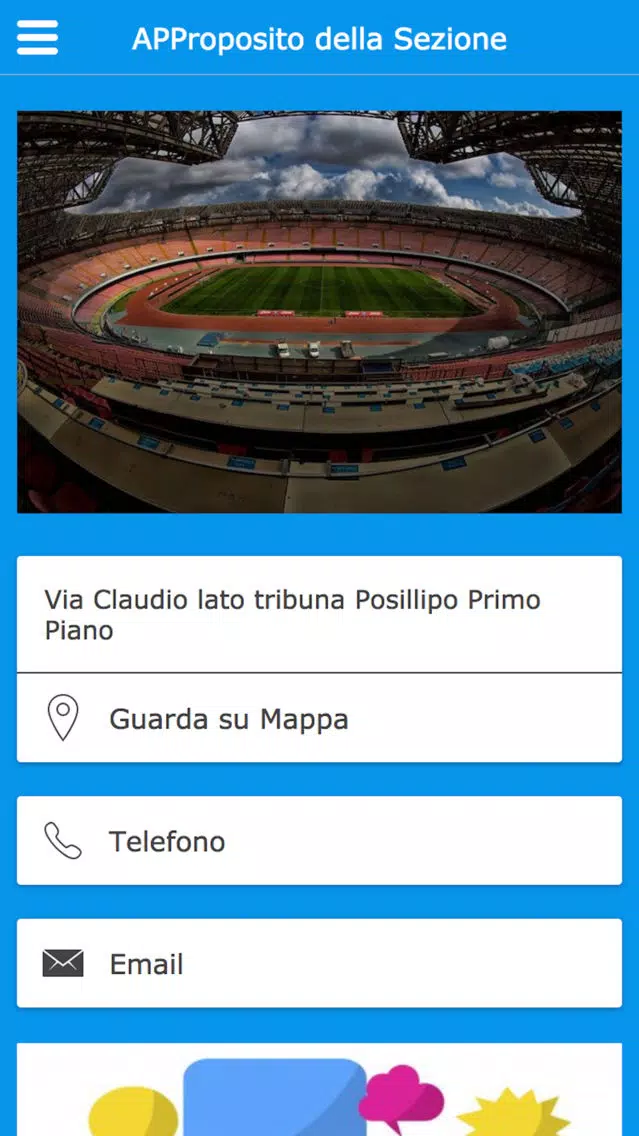
Task: Open the hamburger drawer menu
Action: 37,37
